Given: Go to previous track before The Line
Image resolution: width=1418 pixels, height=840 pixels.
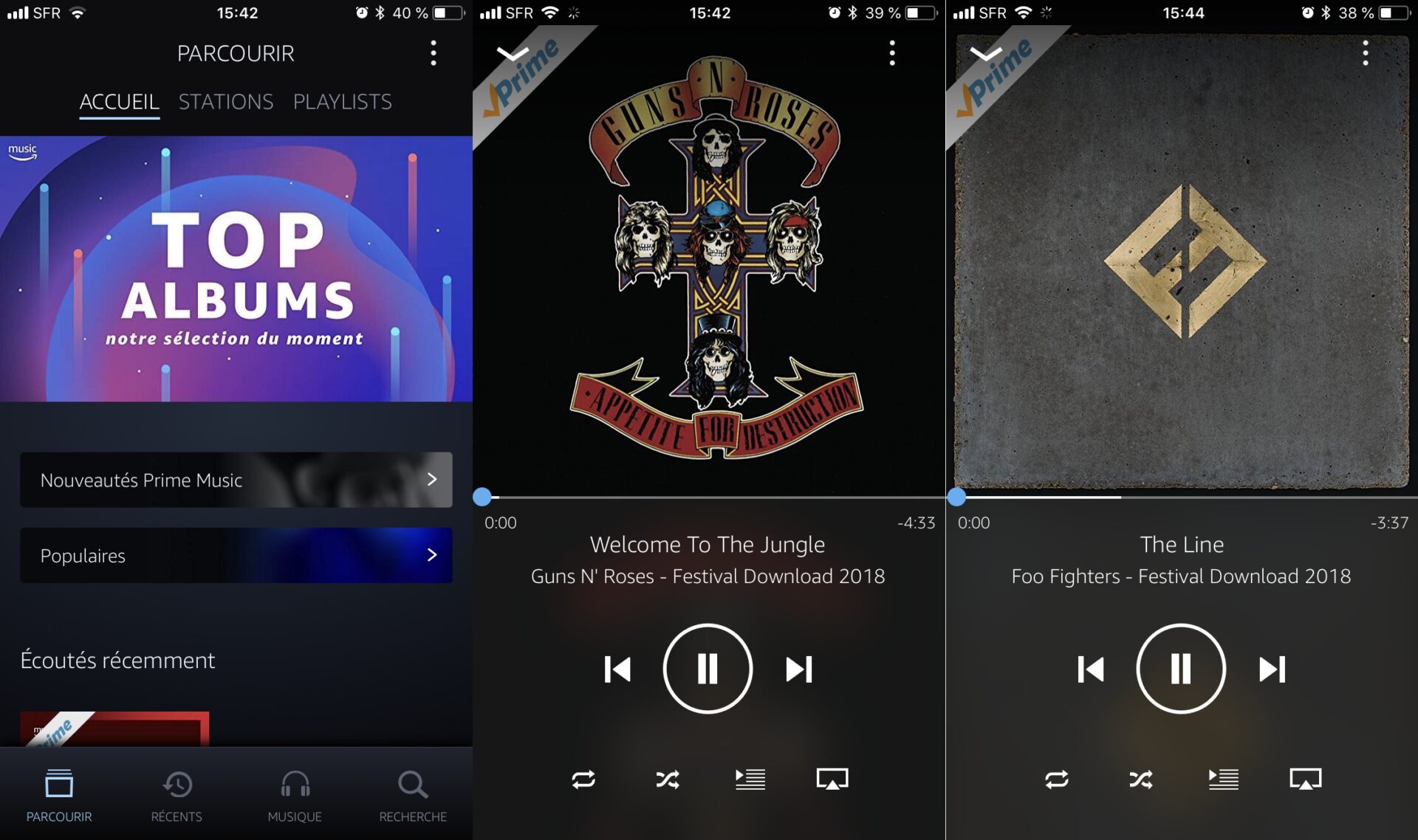Looking at the screenshot, I should point(1090,669).
